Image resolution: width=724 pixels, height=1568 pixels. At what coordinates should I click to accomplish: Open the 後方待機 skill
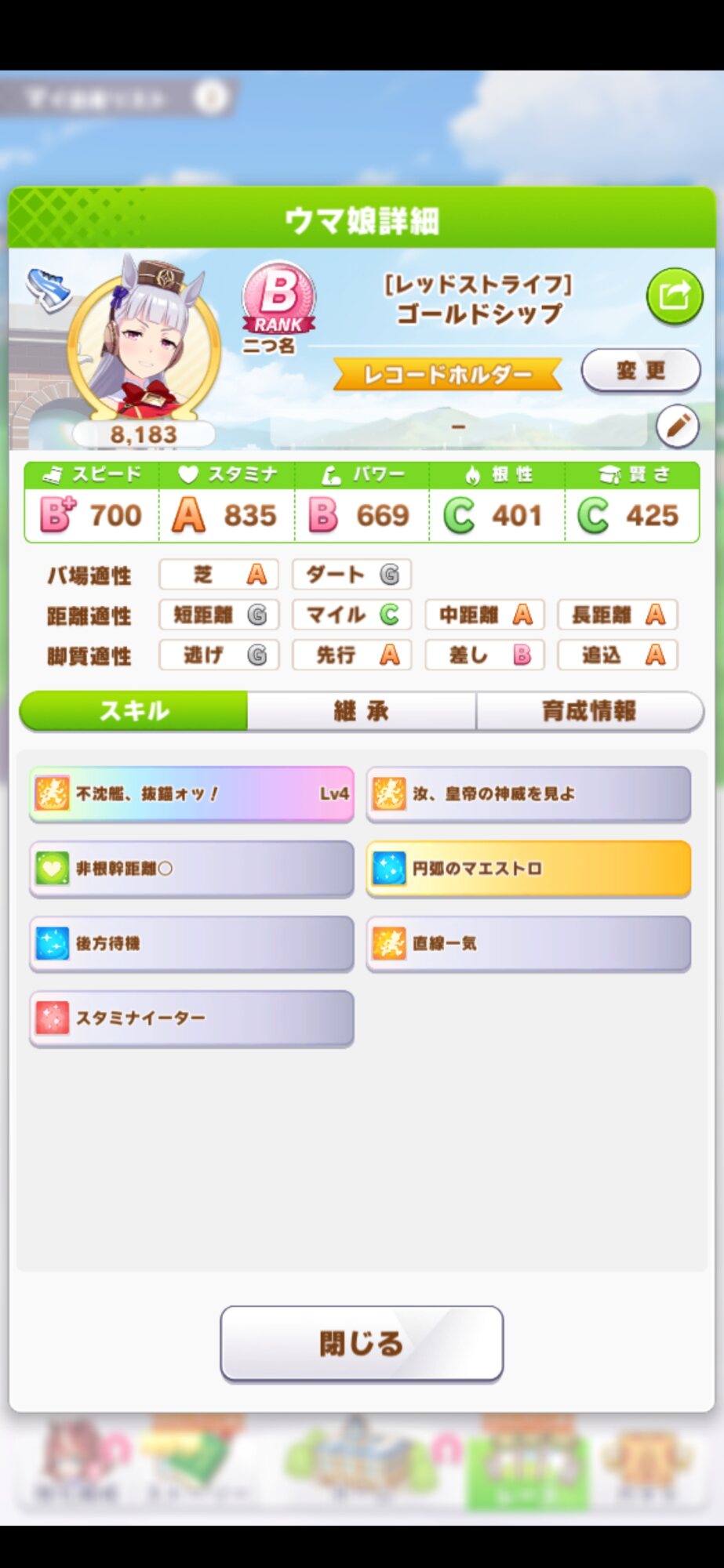tap(191, 943)
